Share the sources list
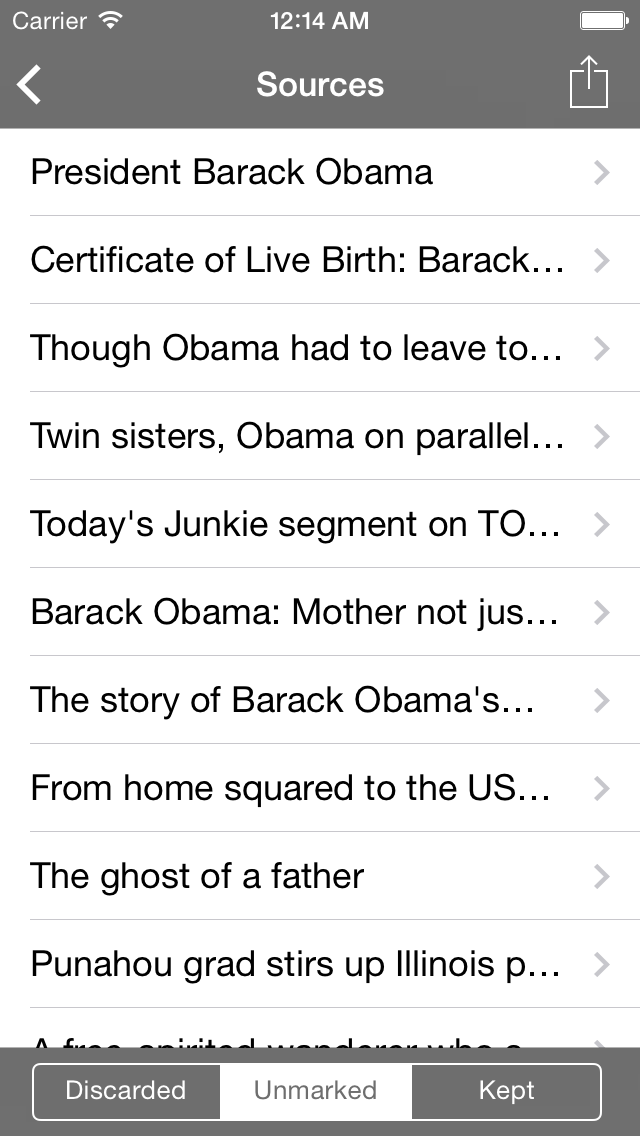 click(589, 83)
